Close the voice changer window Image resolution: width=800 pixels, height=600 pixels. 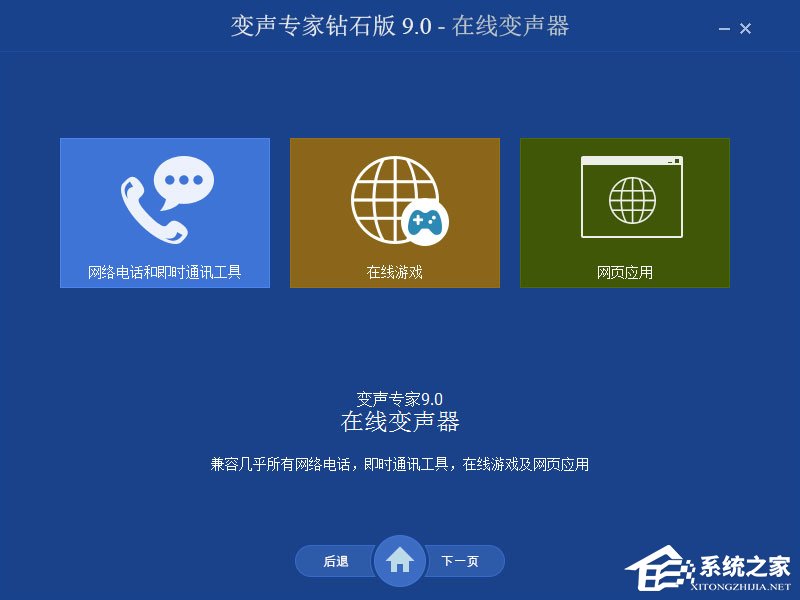(x=745, y=29)
